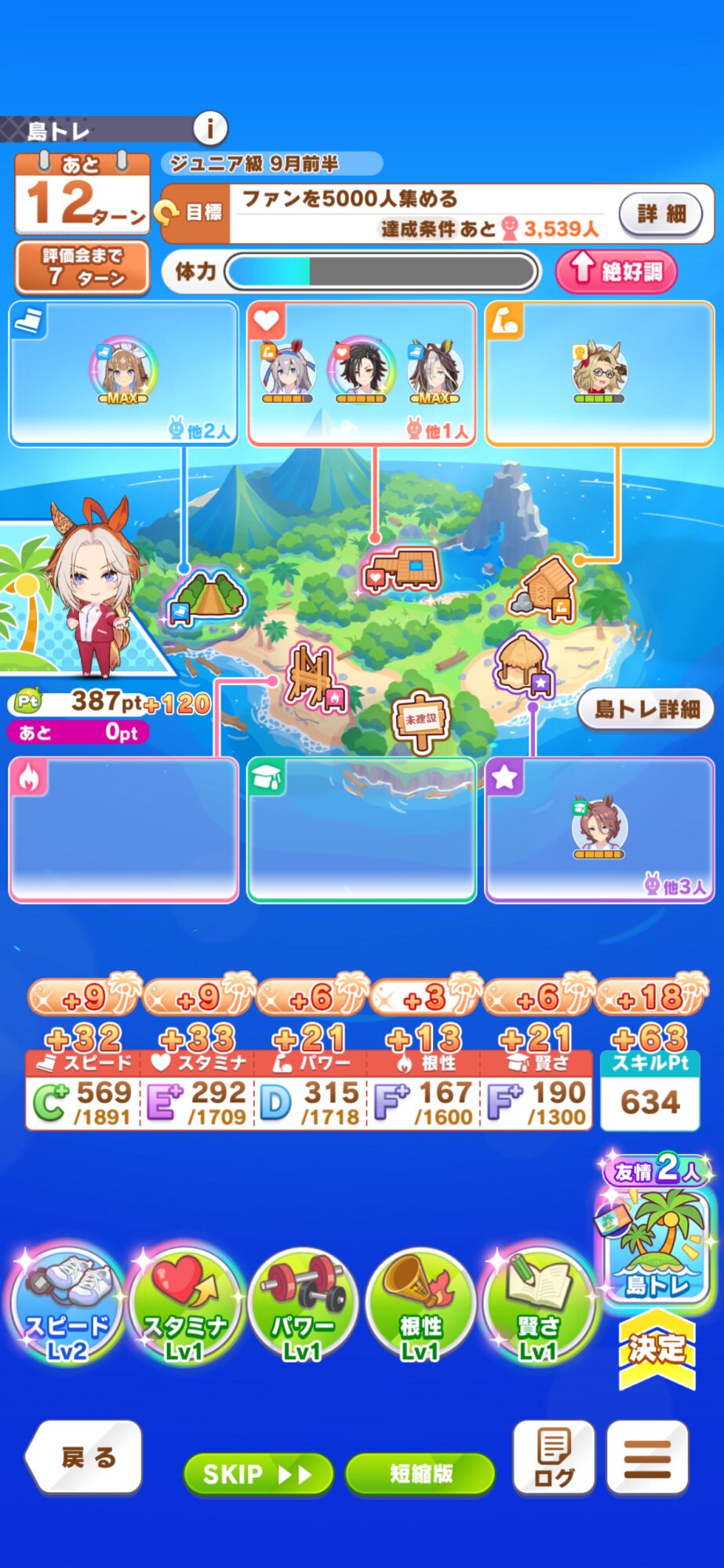Open the hamburger menu

coord(647,1457)
